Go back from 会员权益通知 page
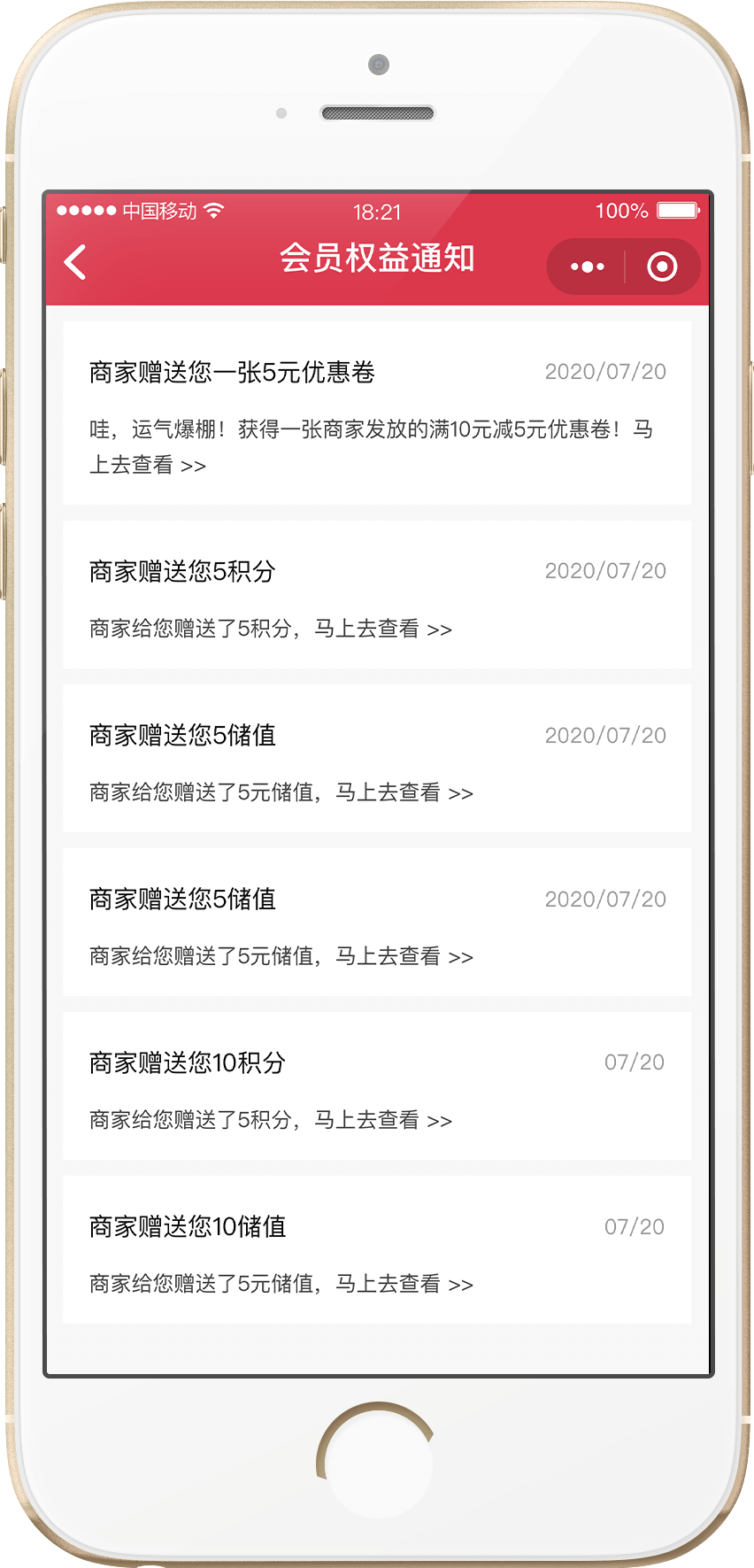 75,262
